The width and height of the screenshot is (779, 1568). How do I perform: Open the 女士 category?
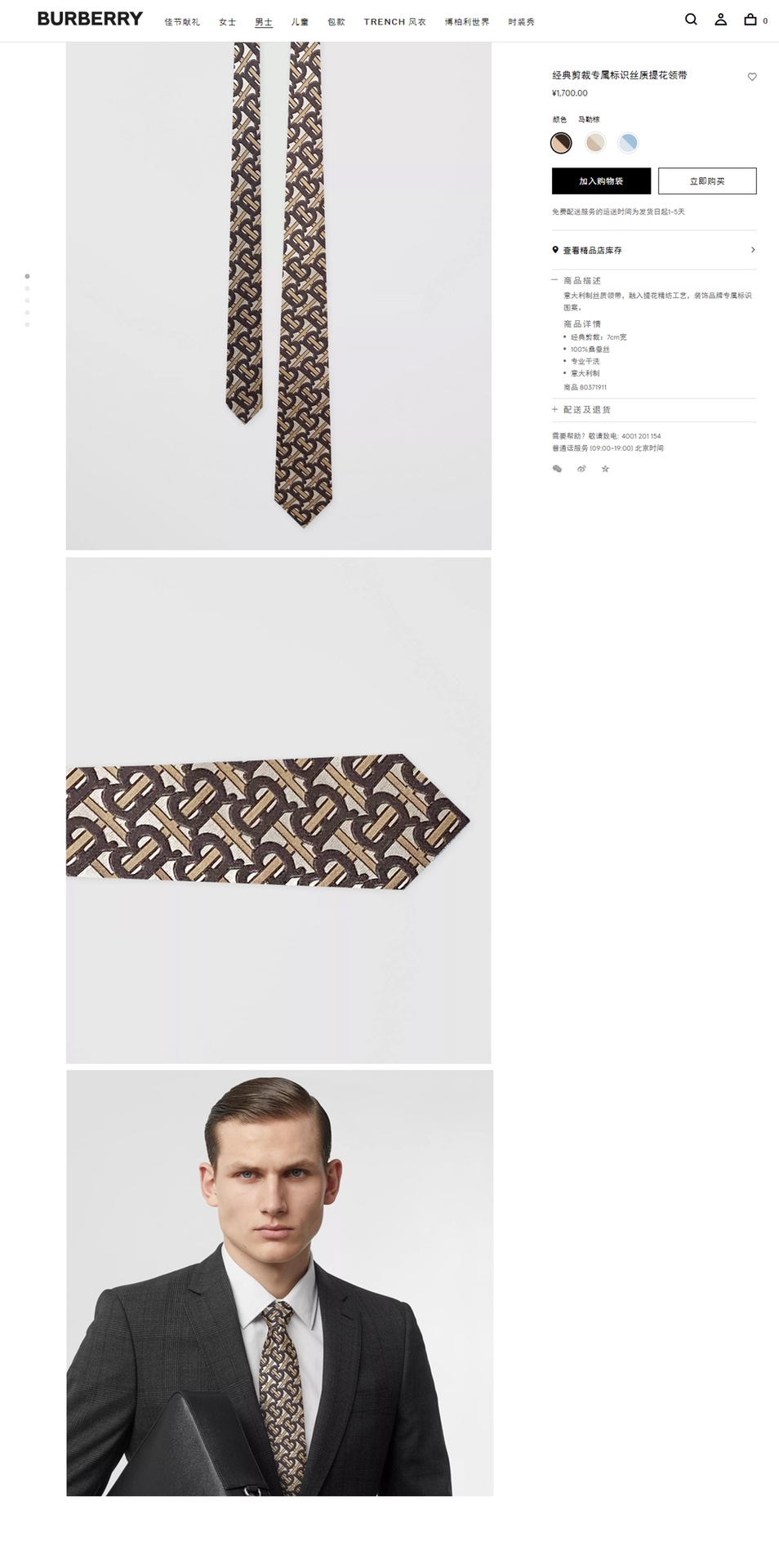(x=227, y=22)
